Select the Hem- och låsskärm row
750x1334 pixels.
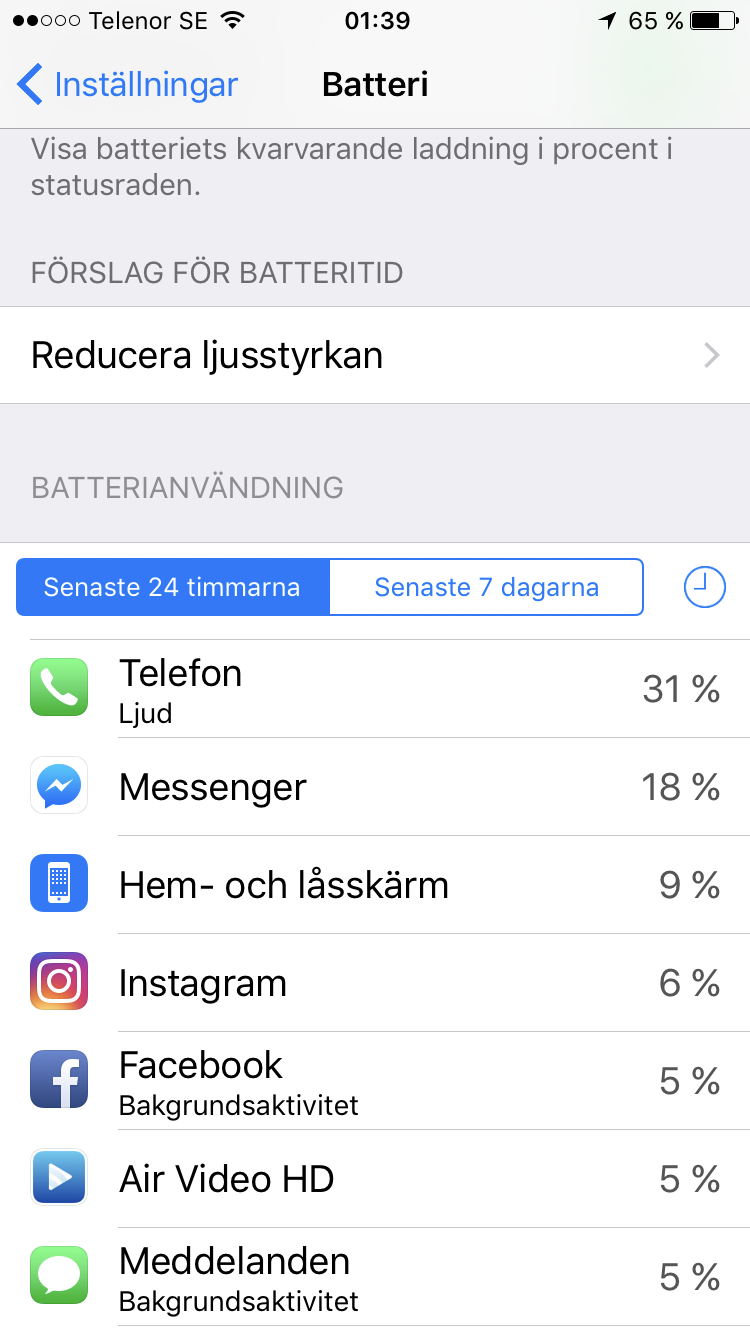coord(375,885)
